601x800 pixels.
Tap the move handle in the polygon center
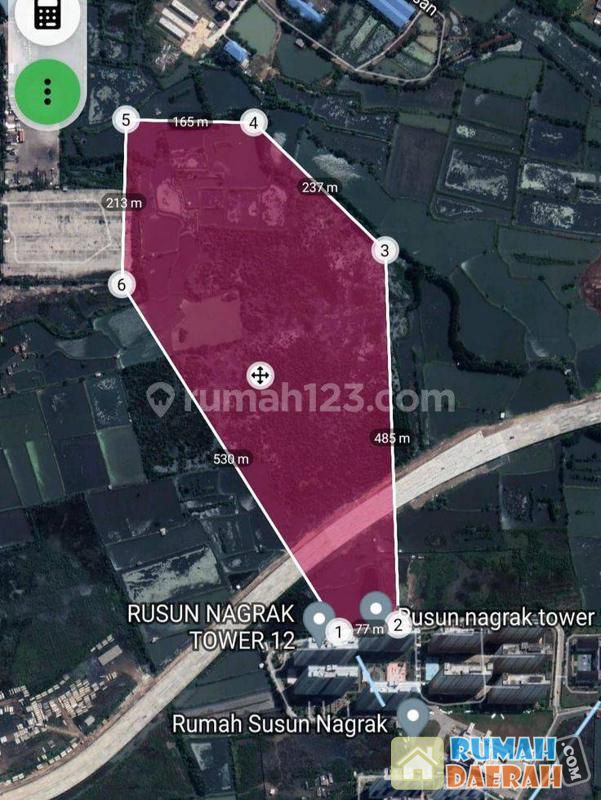(x=259, y=376)
